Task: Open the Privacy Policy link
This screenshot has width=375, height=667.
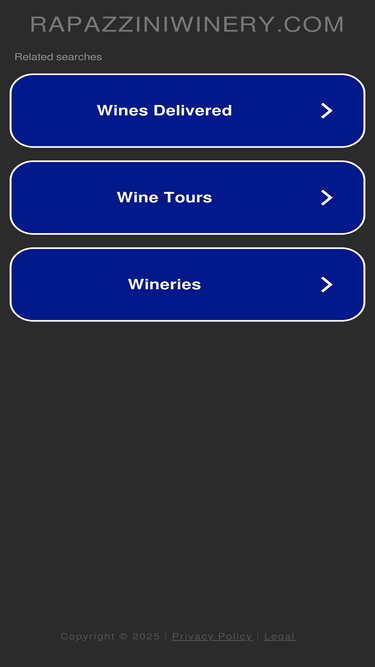Action: (x=212, y=636)
